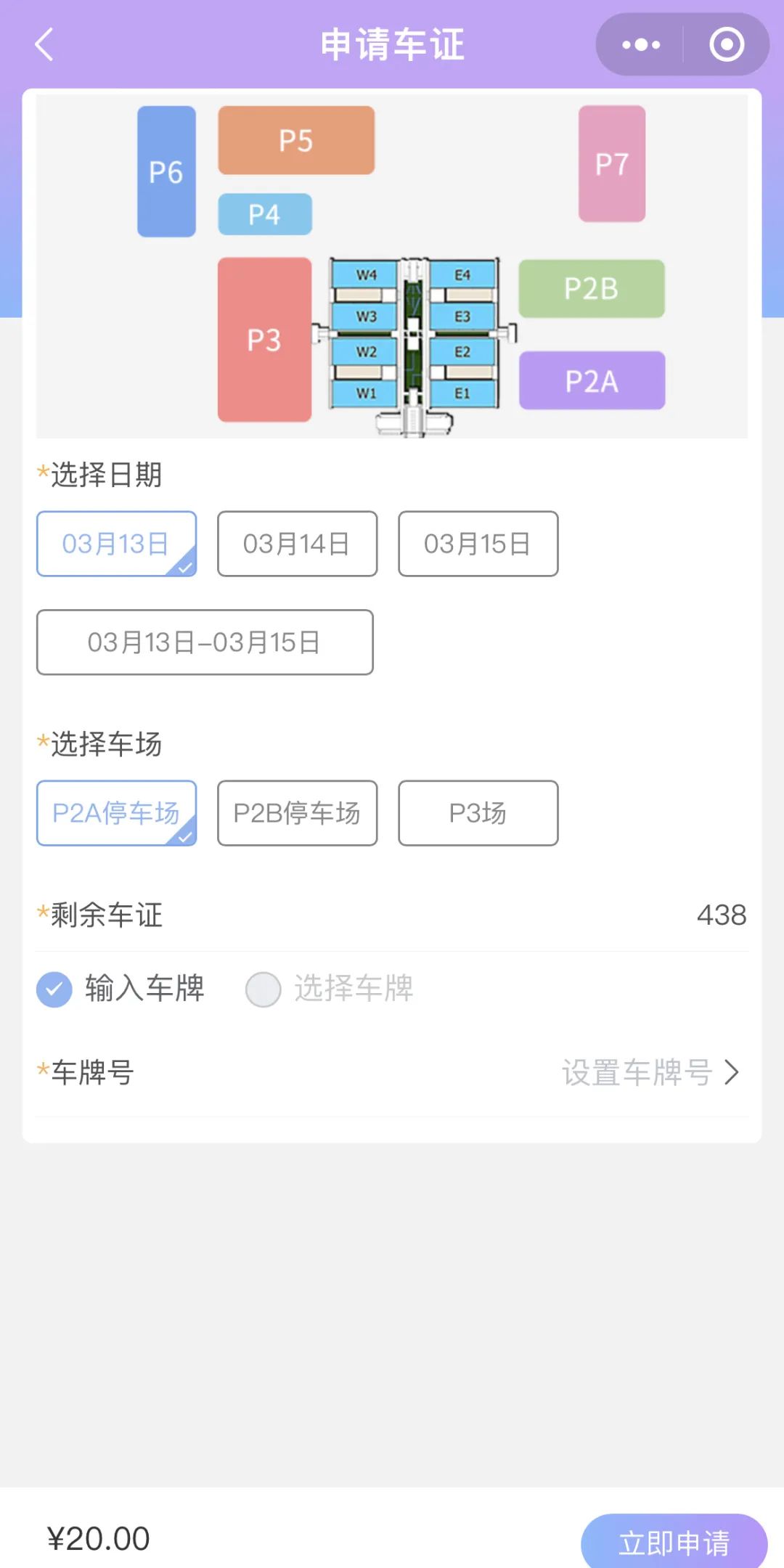Choose the 03月13日–03月15日 date range

click(204, 642)
